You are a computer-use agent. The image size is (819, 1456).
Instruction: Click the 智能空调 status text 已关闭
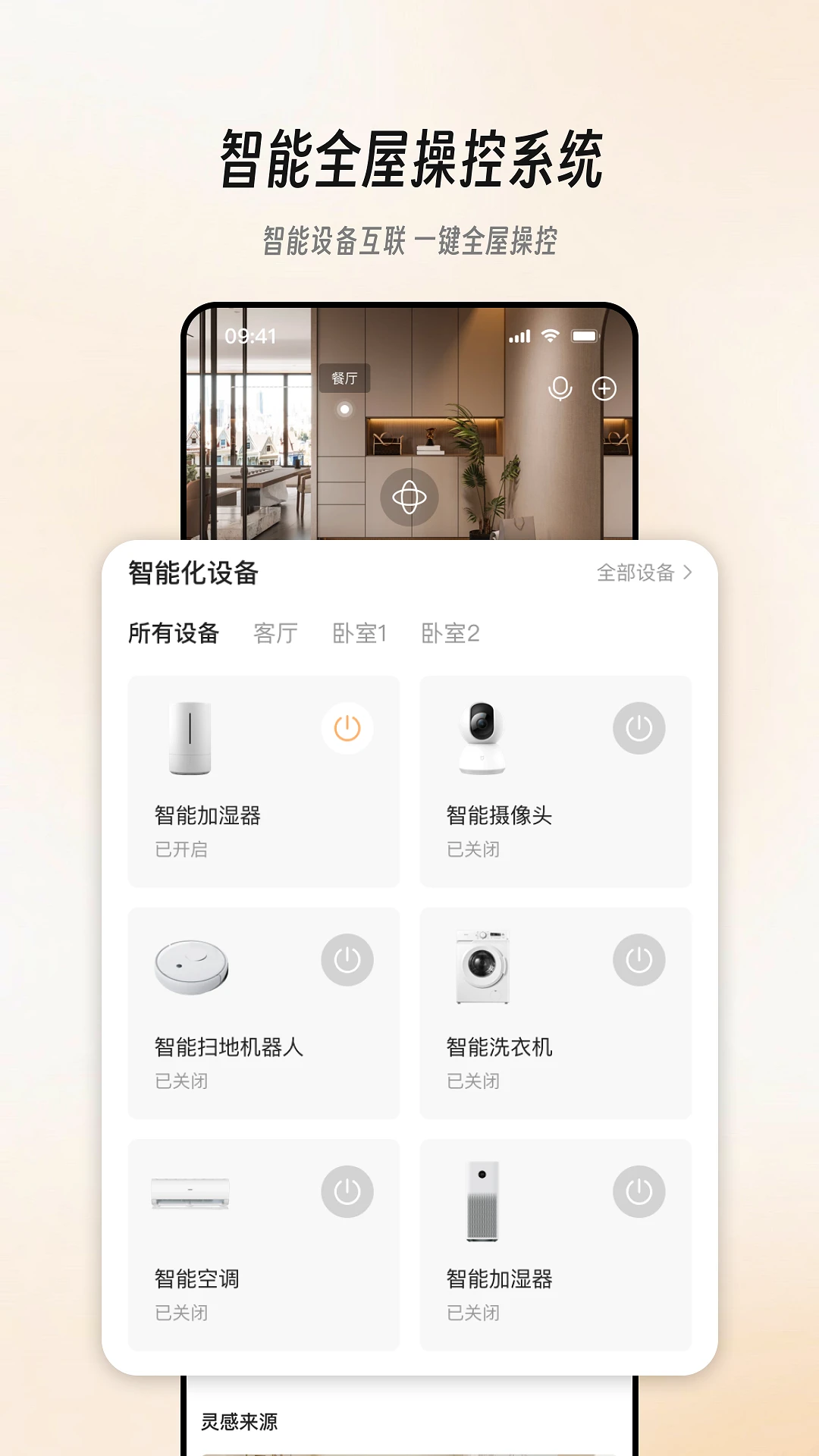182,1313
